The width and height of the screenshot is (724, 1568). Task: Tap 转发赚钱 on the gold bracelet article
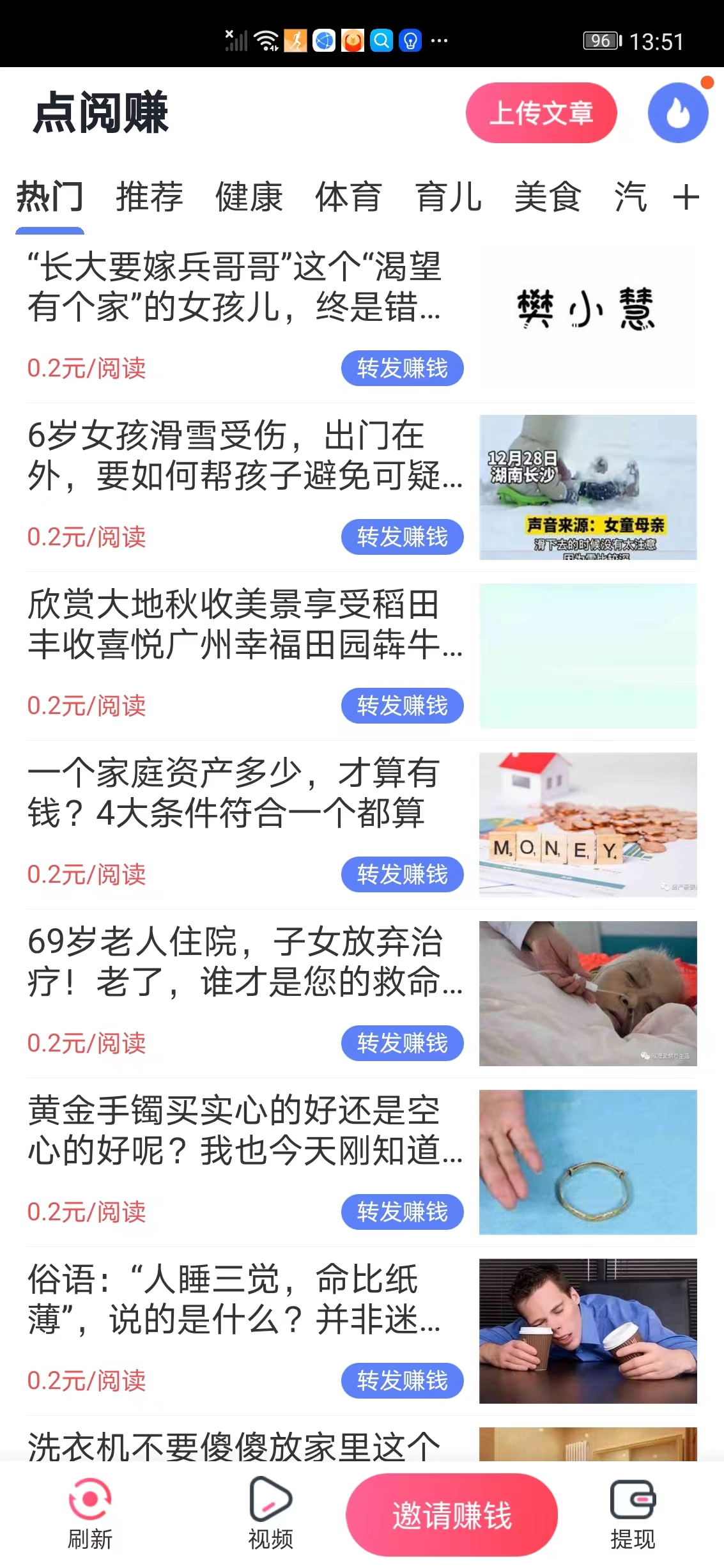click(402, 1211)
